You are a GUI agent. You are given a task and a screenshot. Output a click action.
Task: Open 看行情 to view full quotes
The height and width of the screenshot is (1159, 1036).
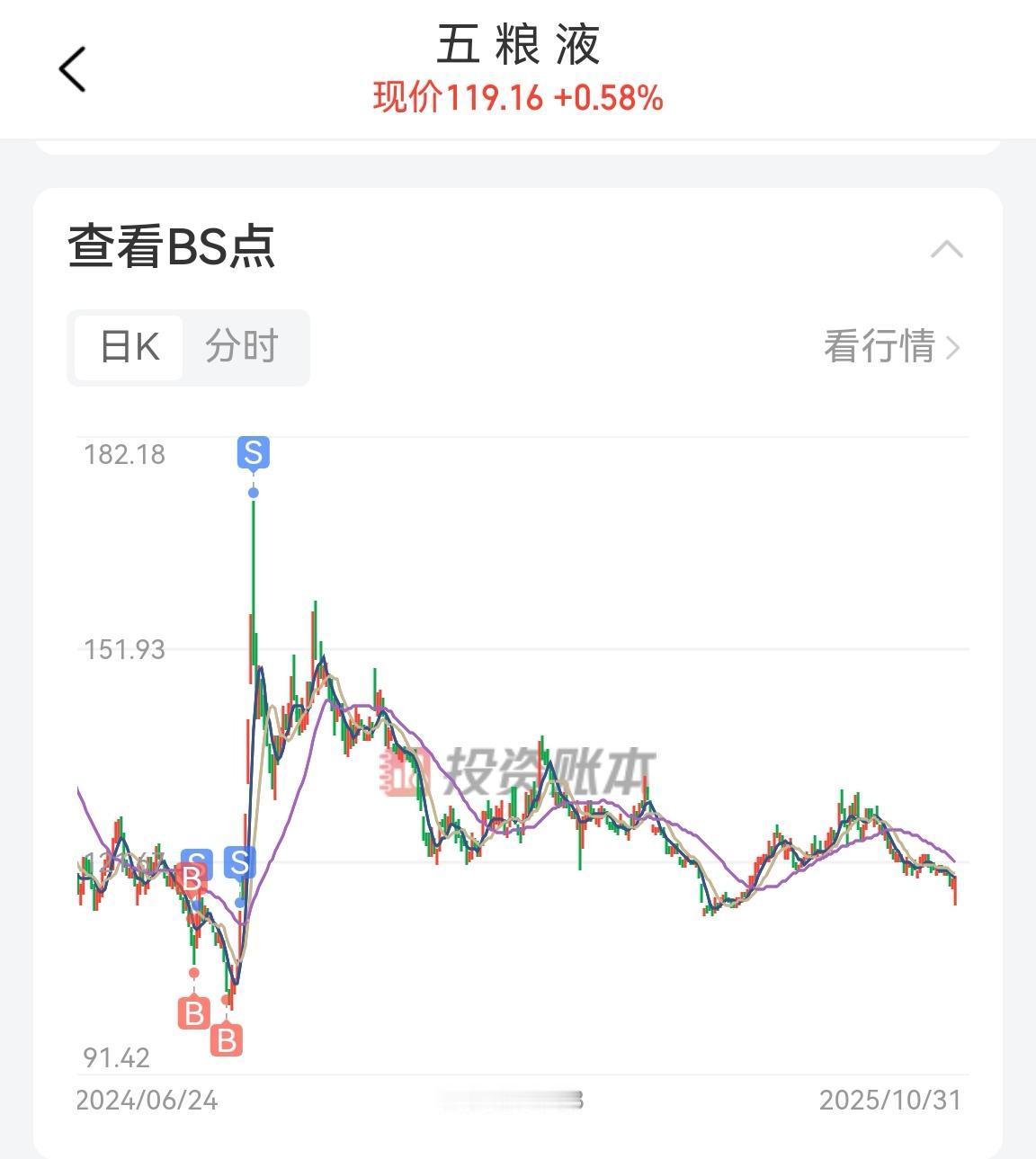881,346
